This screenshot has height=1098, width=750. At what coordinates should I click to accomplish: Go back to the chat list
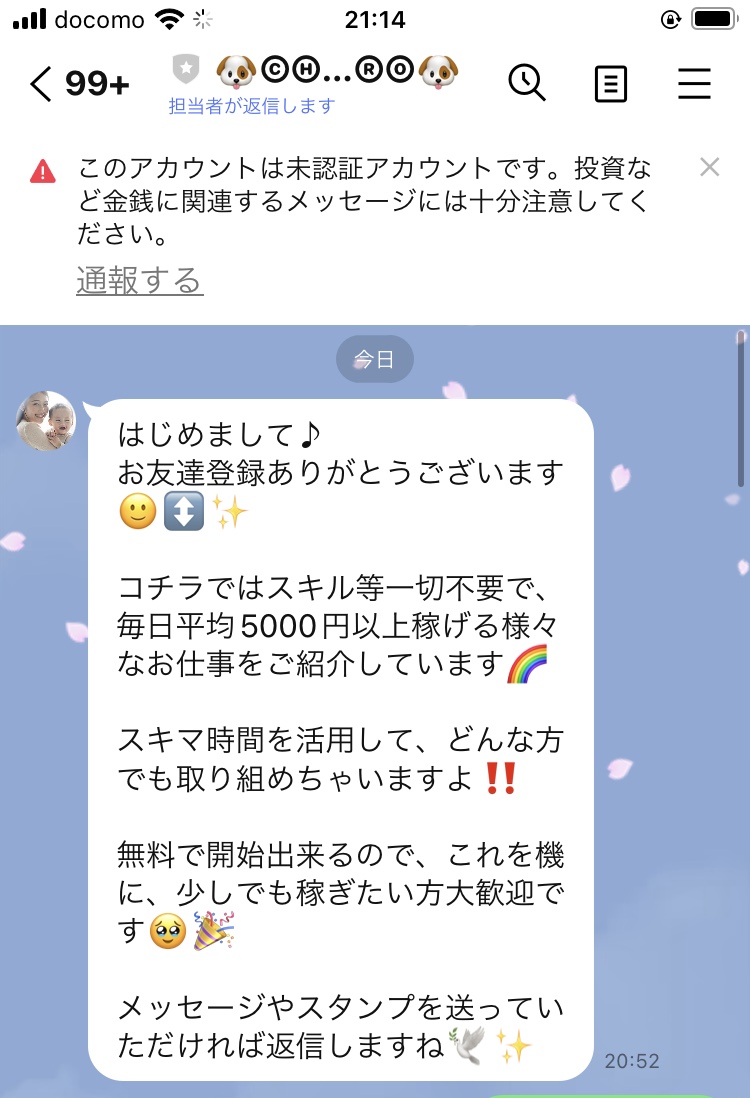pyautogui.click(x=42, y=84)
